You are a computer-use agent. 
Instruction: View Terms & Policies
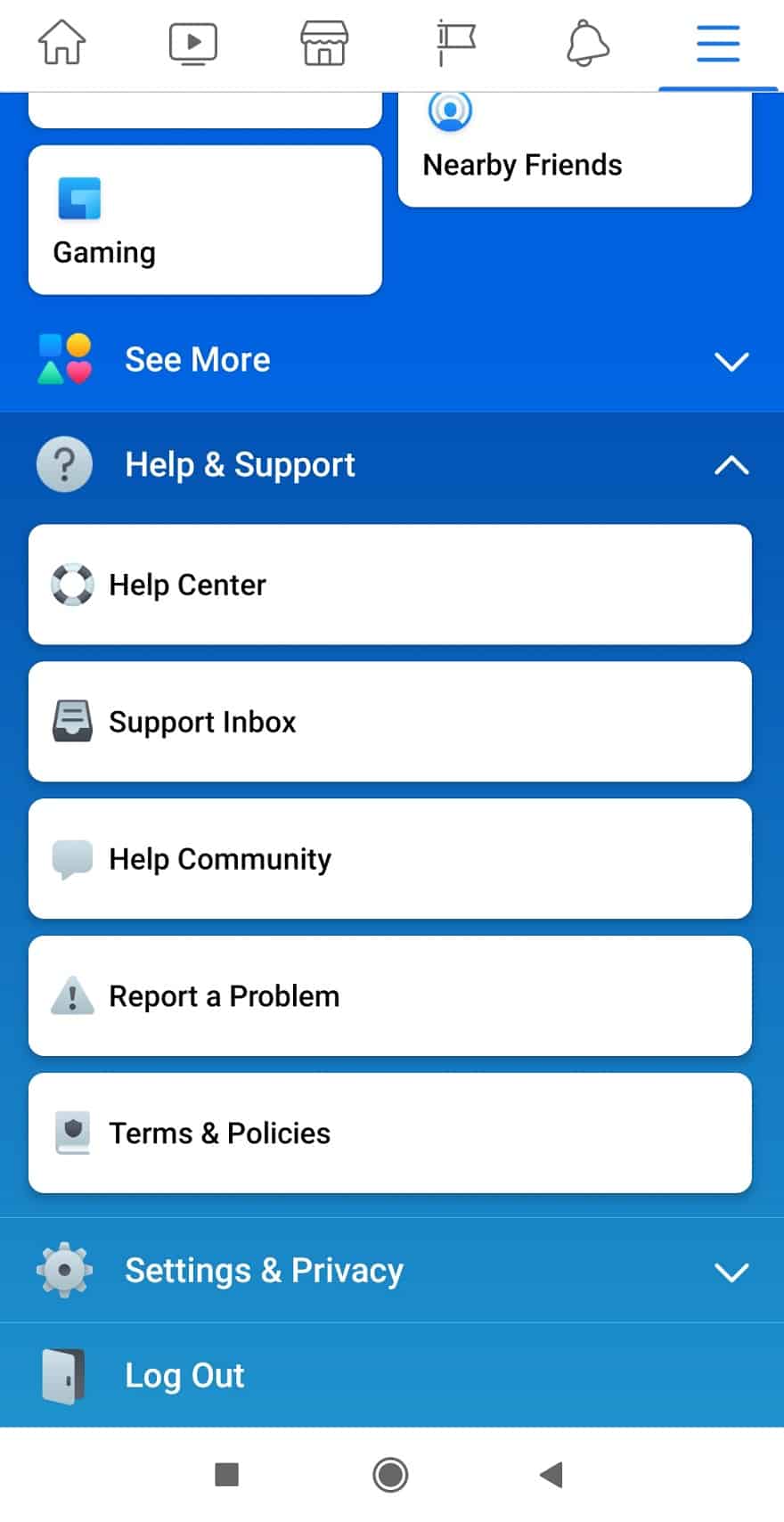[x=390, y=1133]
